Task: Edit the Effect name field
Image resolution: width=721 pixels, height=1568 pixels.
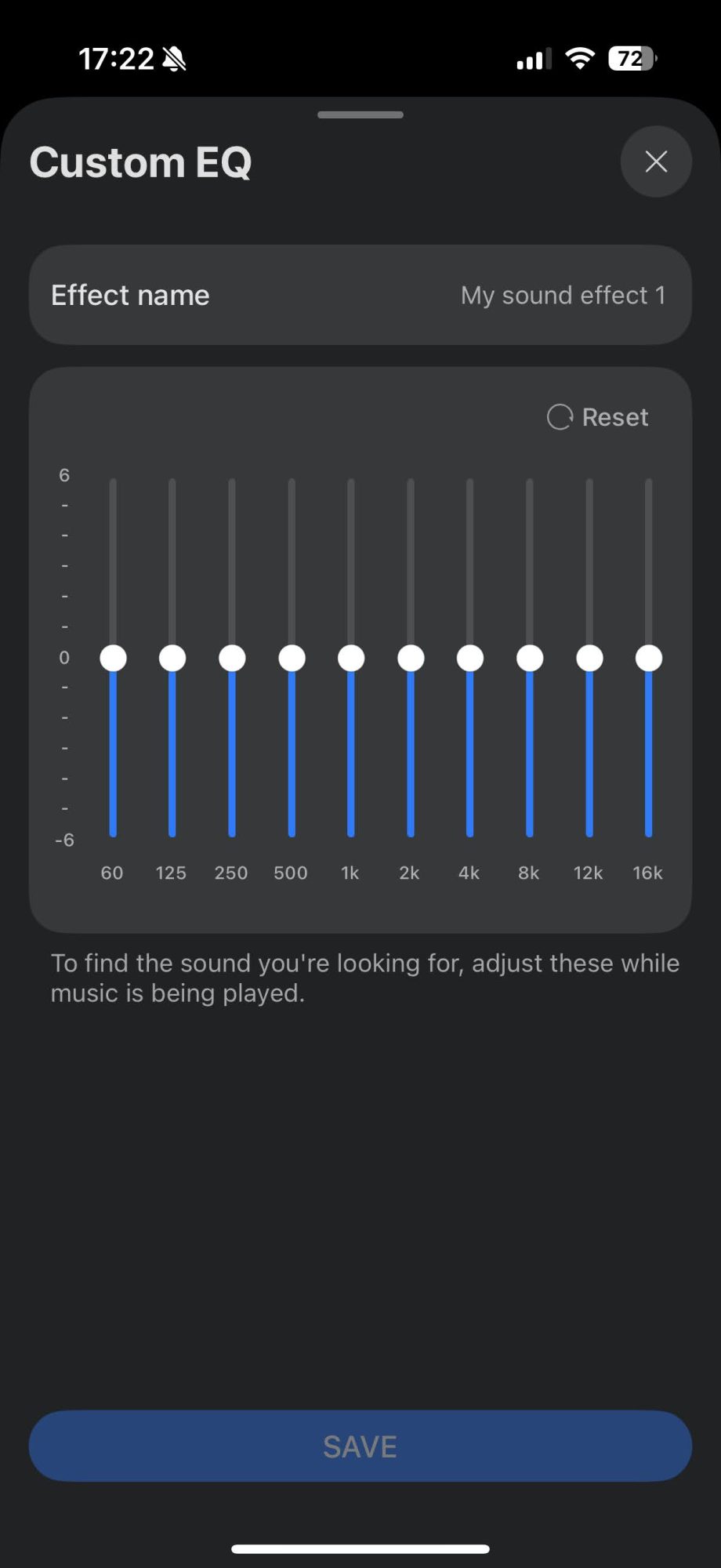Action: click(360, 295)
